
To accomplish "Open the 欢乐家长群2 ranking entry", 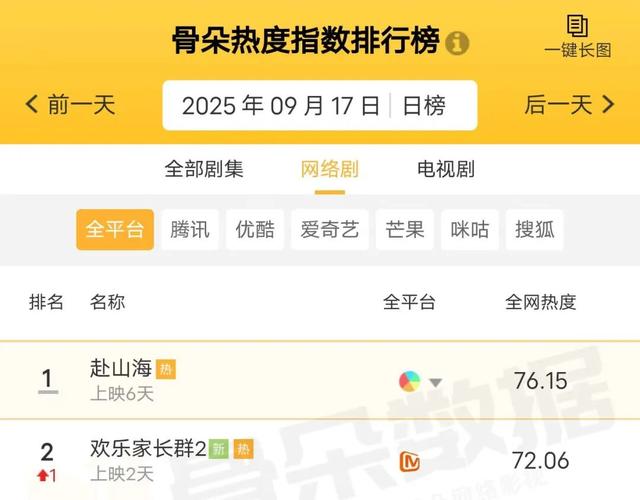I will click(x=148, y=449).
